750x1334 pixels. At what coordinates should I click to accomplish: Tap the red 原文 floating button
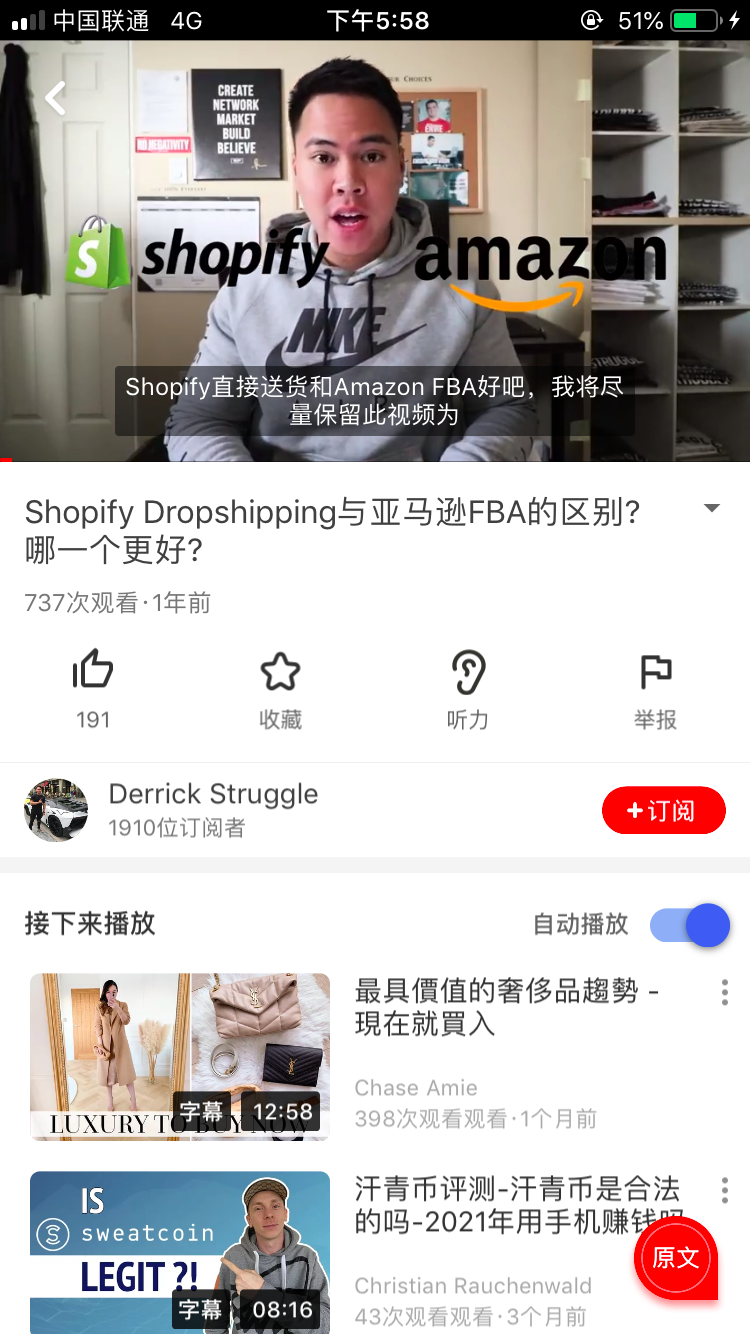(x=676, y=1258)
